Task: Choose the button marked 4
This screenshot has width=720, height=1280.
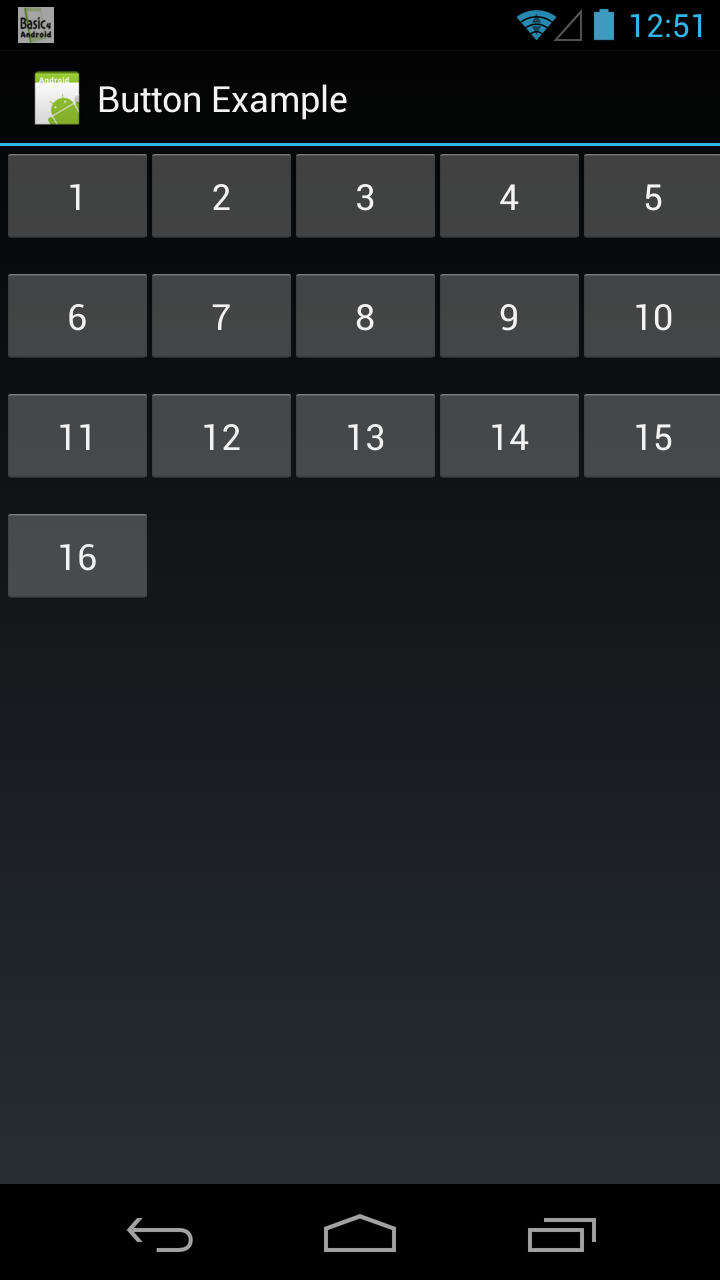Action: click(x=509, y=196)
